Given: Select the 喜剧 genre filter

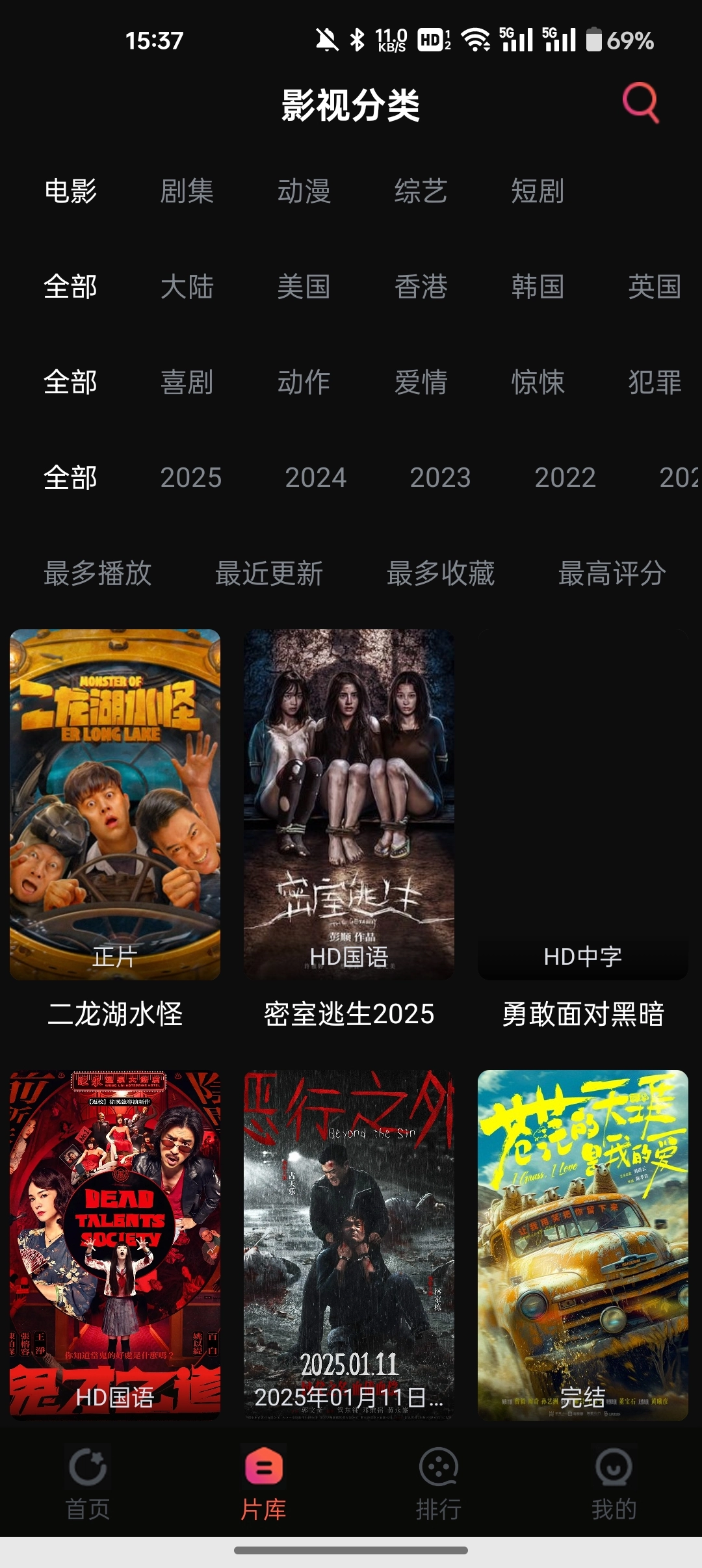Looking at the screenshot, I should pyautogui.click(x=187, y=382).
